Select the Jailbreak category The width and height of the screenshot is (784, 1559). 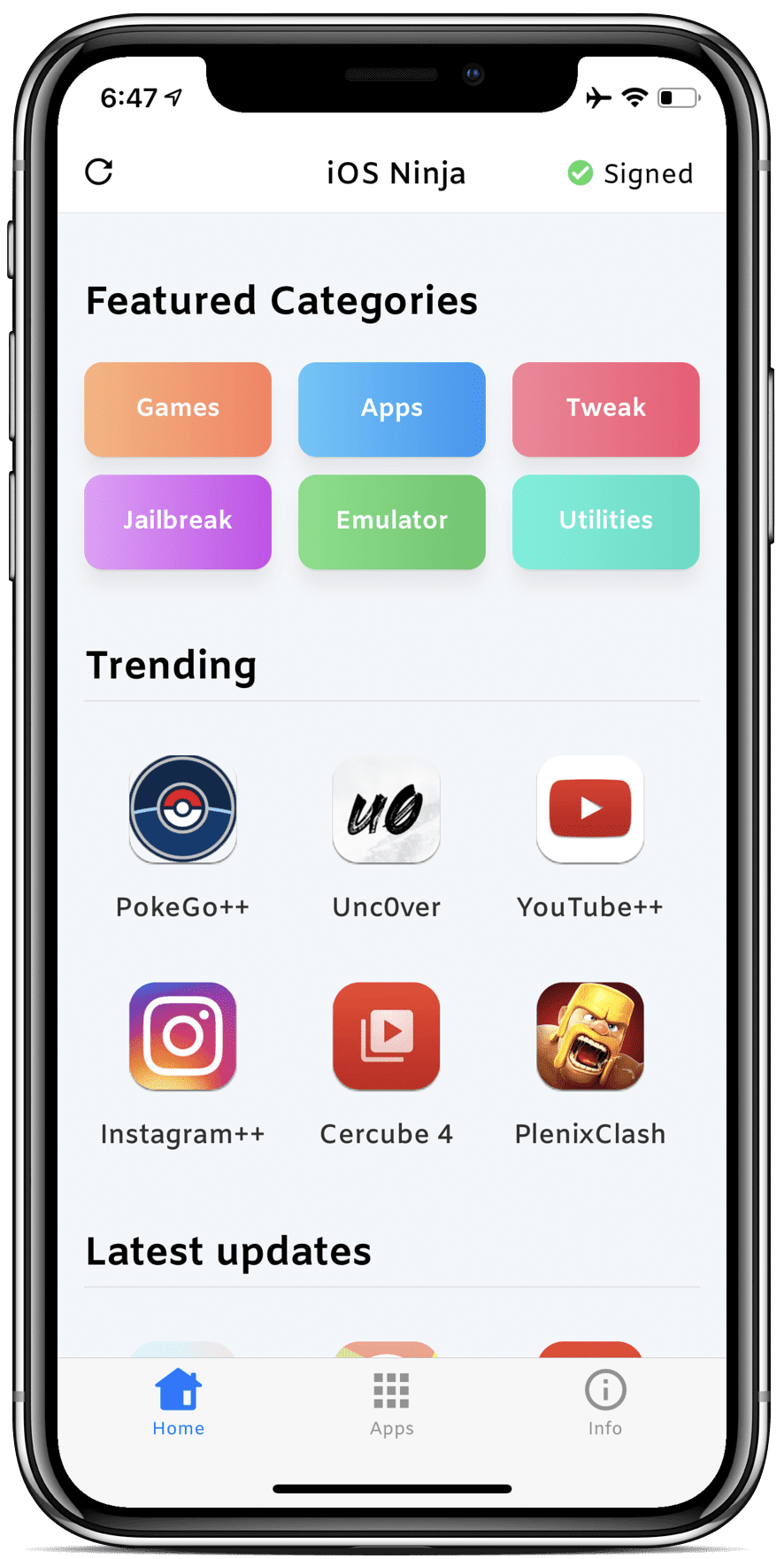pos(178,521)
